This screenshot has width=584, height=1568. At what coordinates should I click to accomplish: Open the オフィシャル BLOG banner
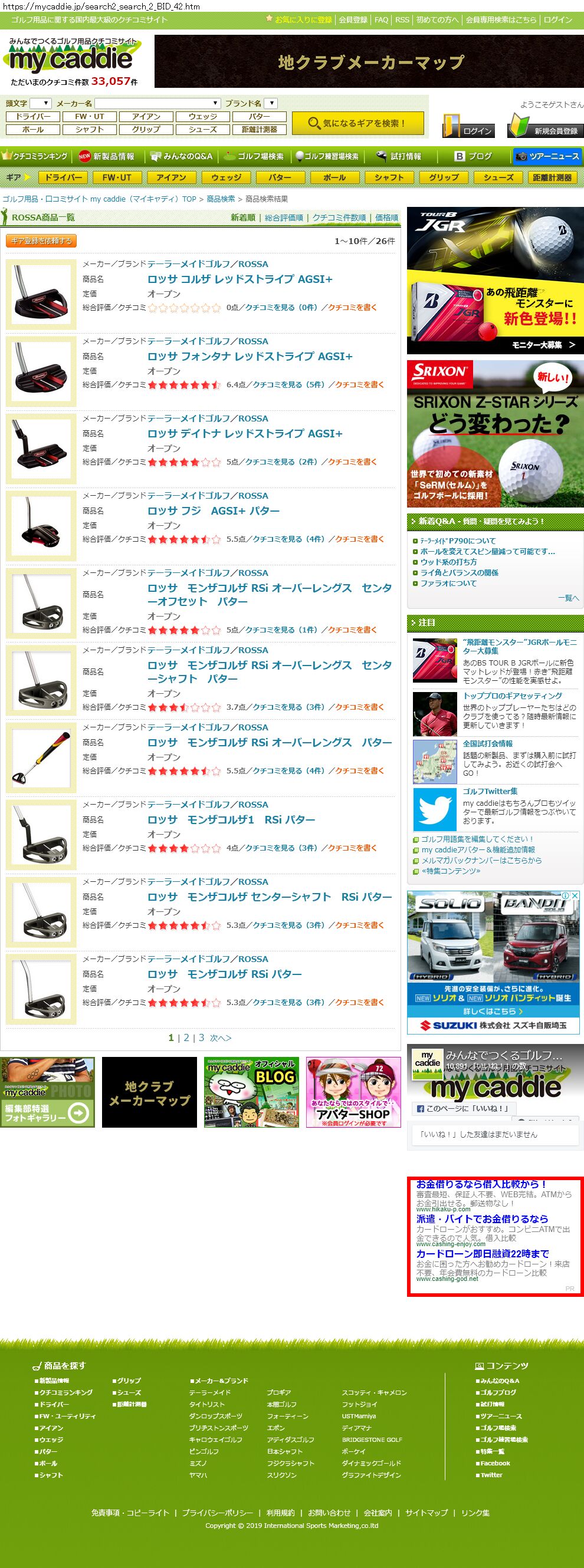click(251, 1092)
